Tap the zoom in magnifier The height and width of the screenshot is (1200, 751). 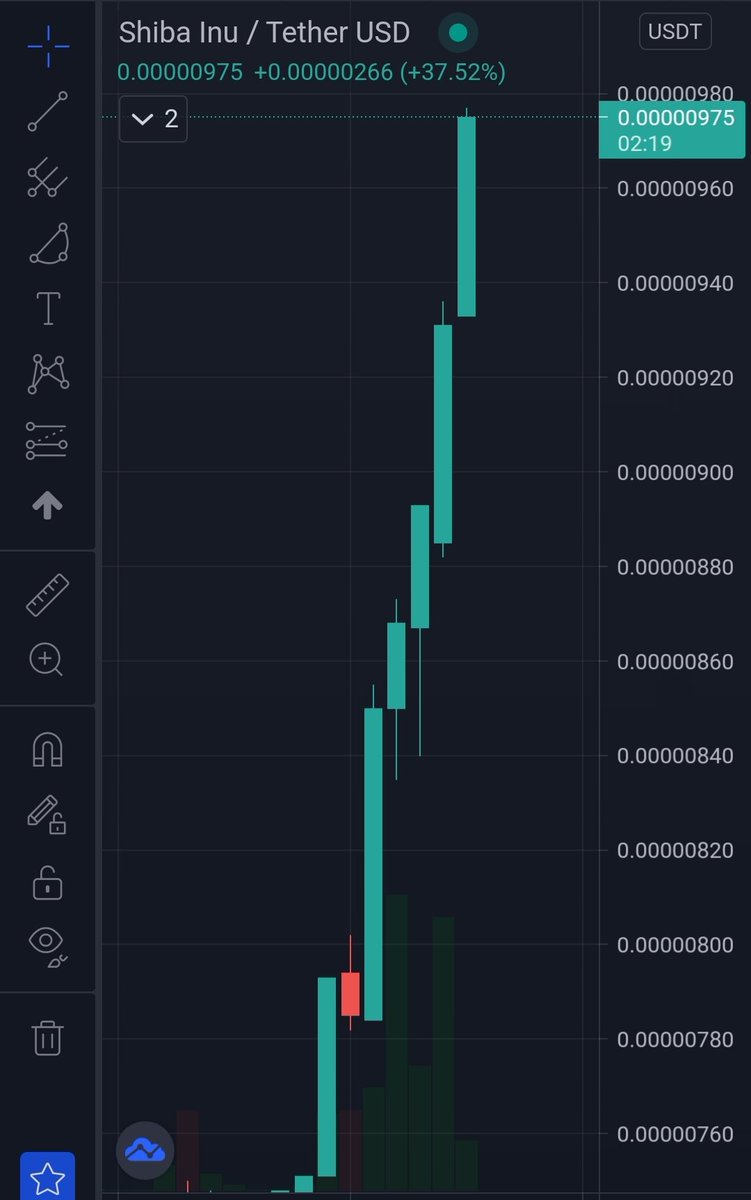click(x=47, y=660)
